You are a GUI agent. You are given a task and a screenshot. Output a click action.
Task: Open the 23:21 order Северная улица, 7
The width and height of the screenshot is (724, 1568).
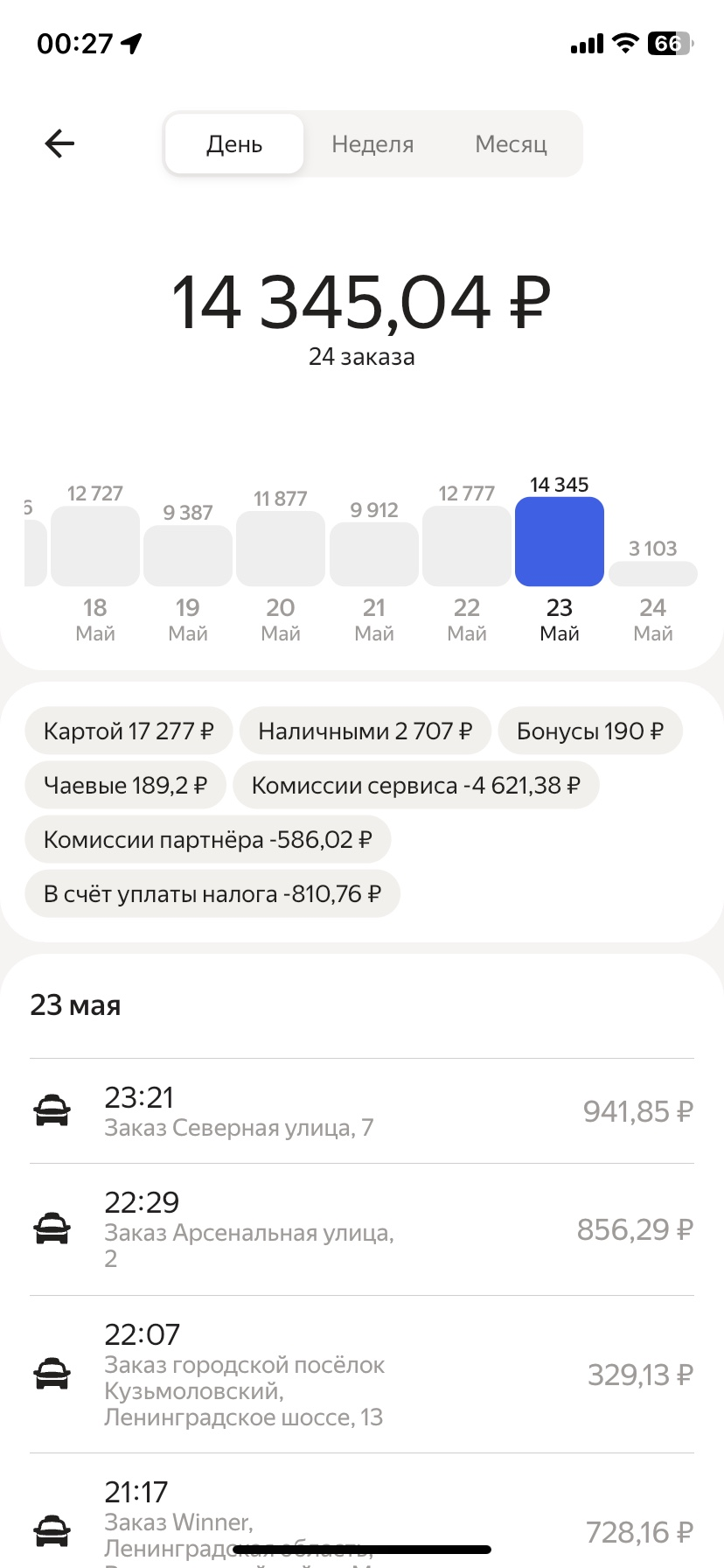(x=362, y=1111)
